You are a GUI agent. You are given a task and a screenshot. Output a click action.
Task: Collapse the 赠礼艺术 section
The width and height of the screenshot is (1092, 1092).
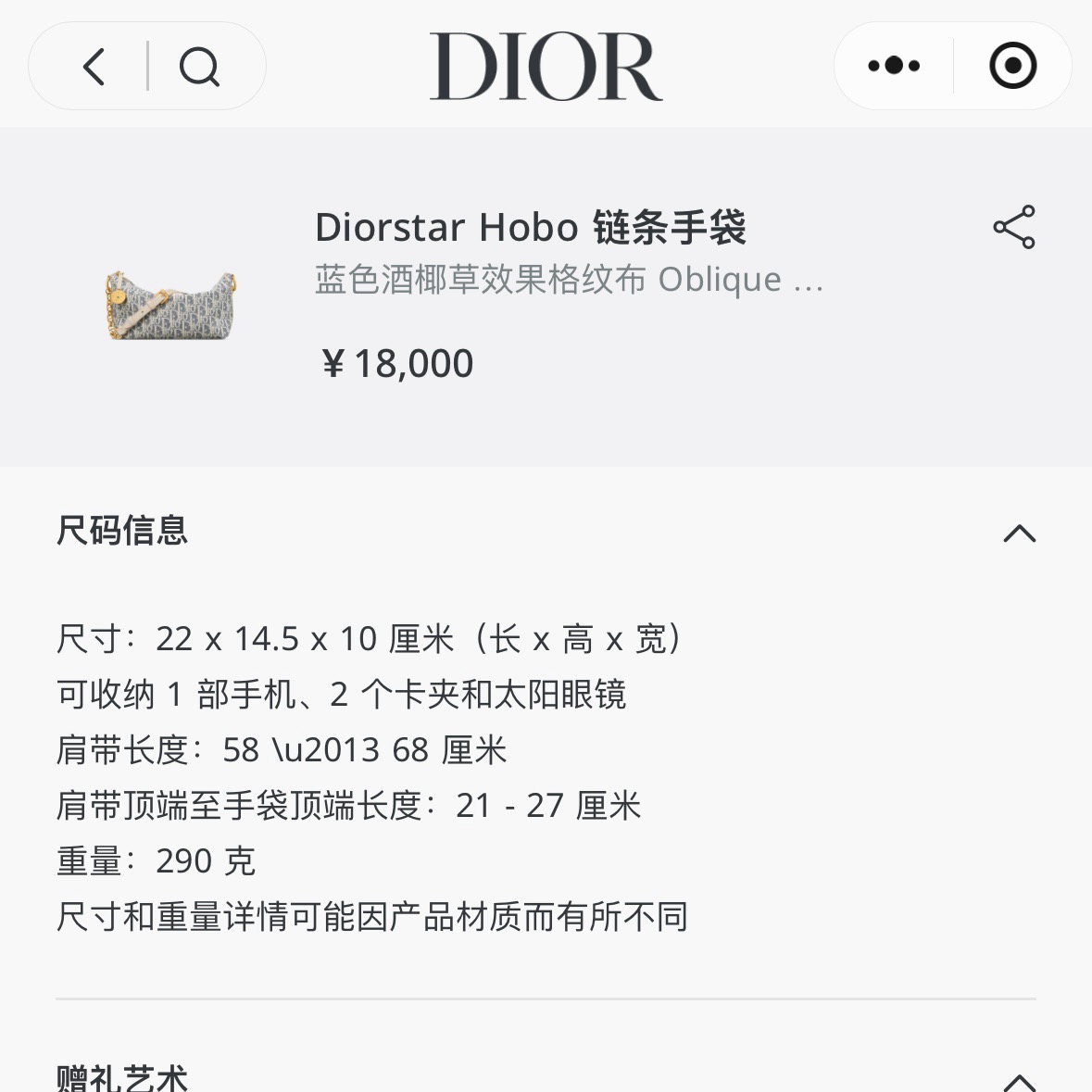coord(1019,1080)
